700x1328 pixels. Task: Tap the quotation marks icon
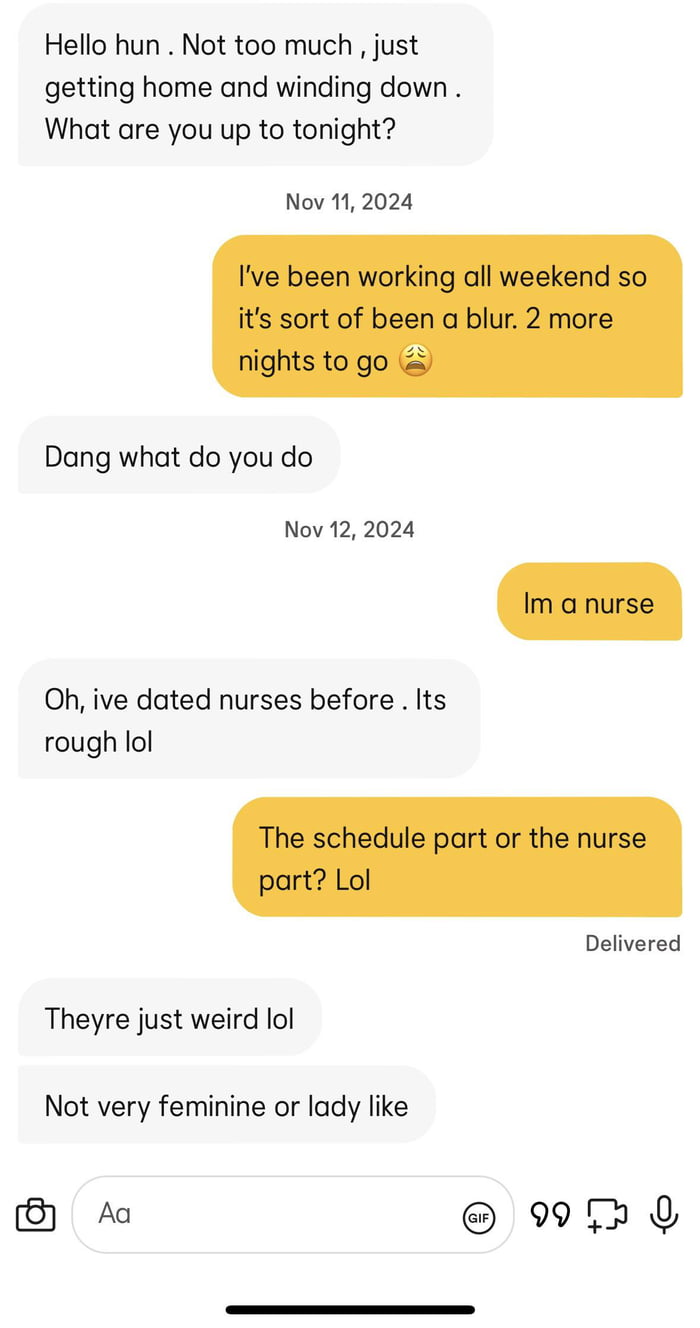click(549, 1214)
